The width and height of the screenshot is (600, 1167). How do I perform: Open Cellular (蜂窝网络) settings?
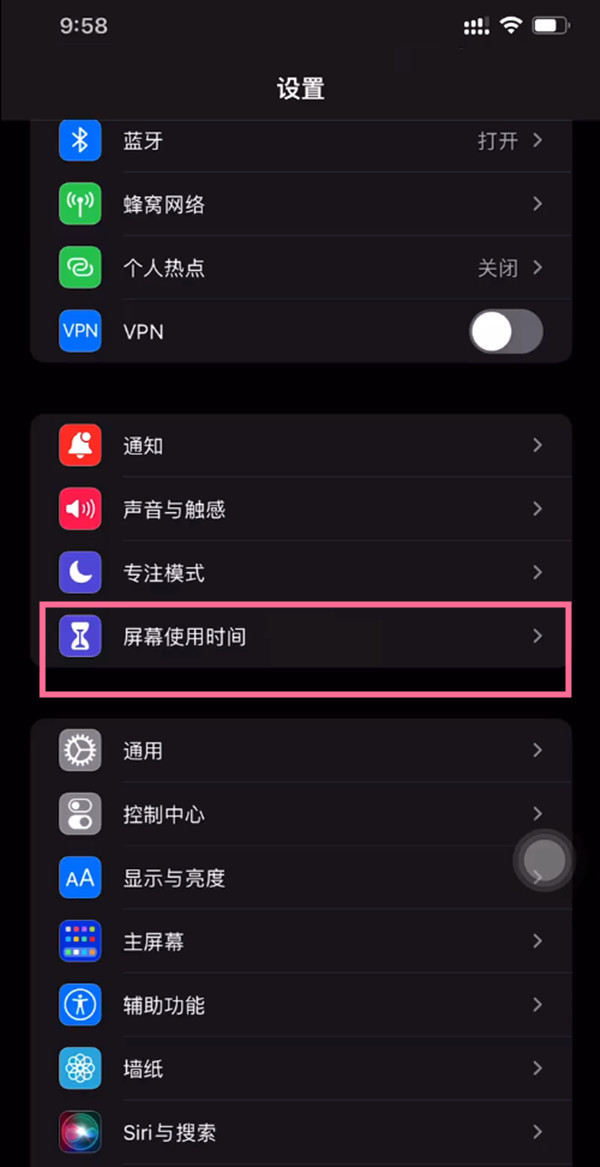[300, 205]
